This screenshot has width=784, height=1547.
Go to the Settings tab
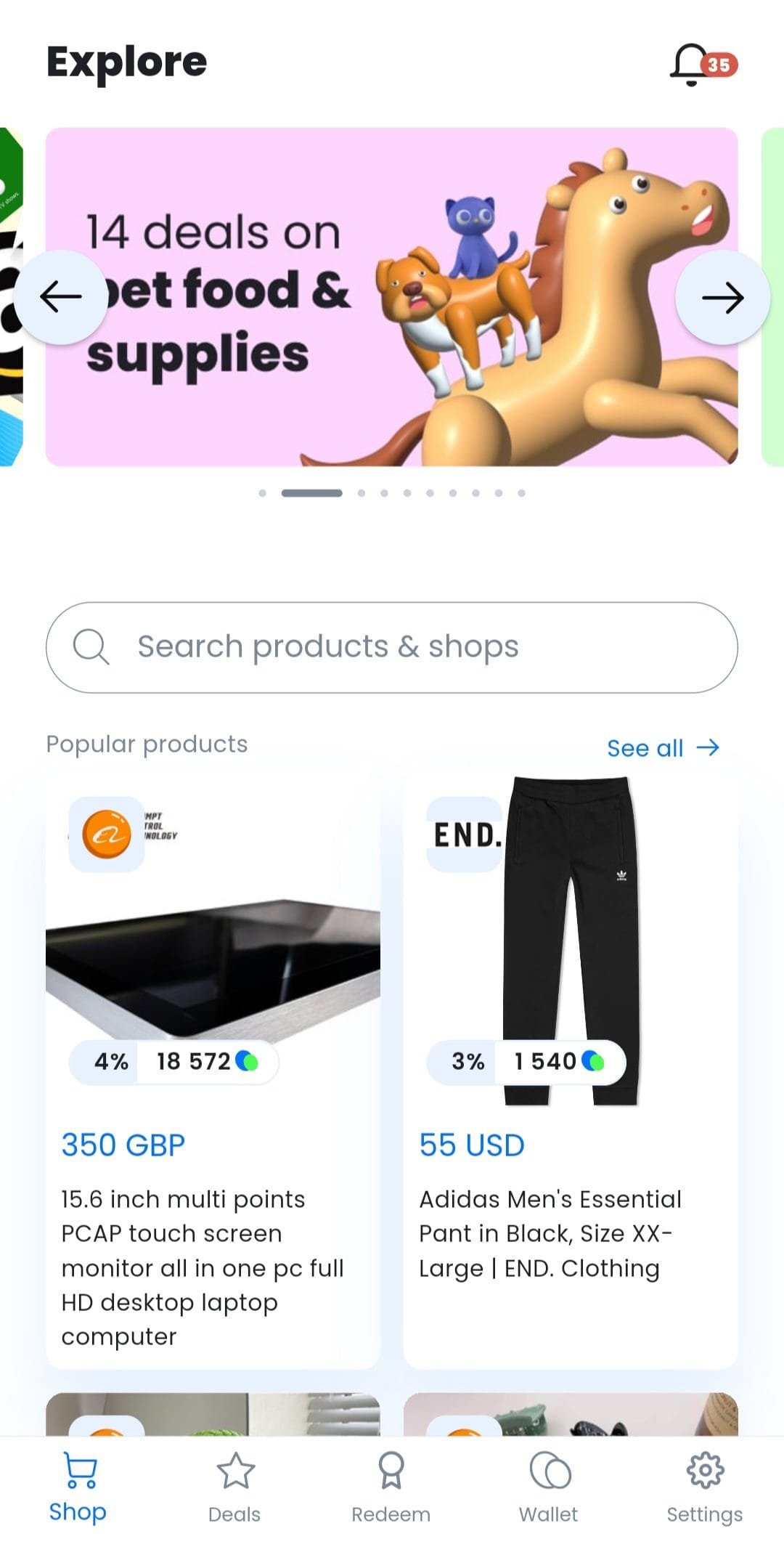705,1488
